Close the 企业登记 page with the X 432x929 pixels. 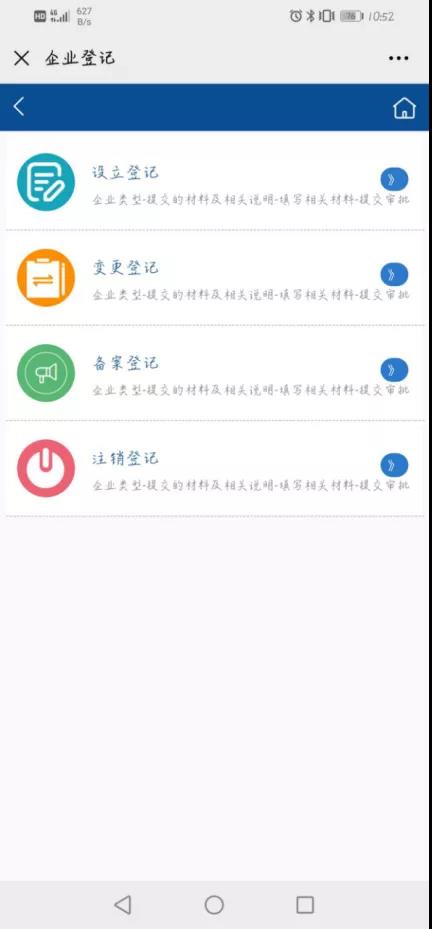click(21, 58)
